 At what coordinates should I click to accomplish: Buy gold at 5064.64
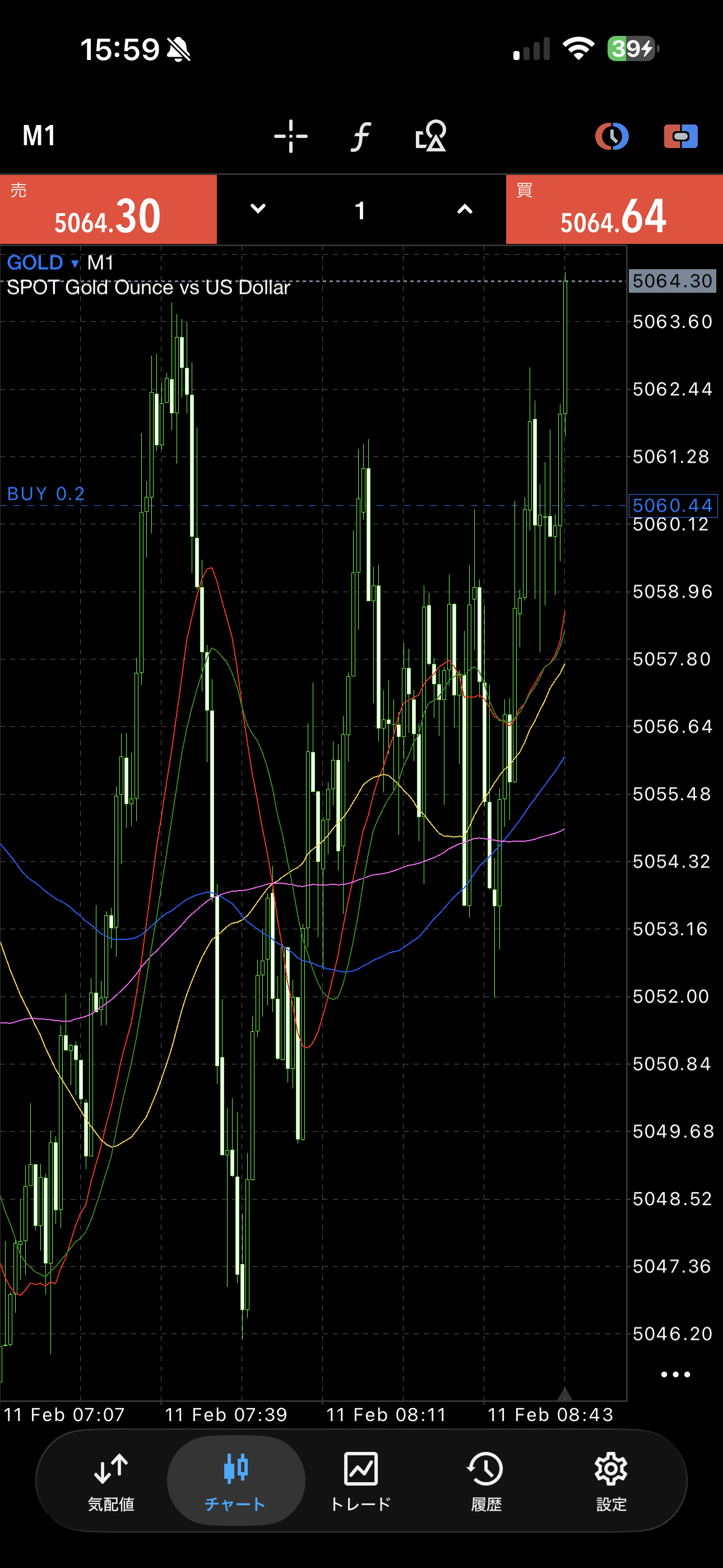tap(614, 210)
